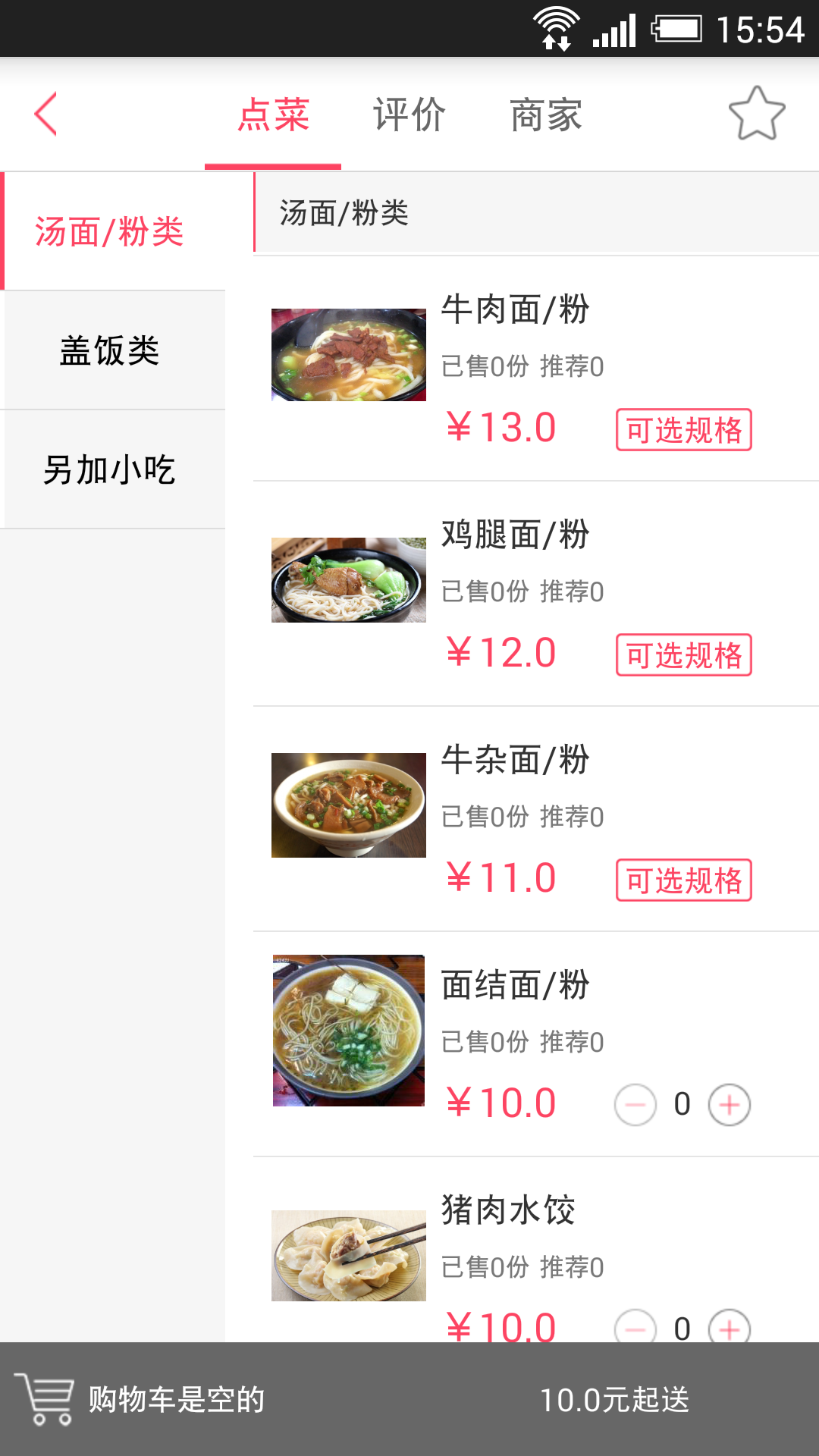The height and width of the screenshot is (1456, 819).
Task: Select the 点菜 tab
Action: 273,115
